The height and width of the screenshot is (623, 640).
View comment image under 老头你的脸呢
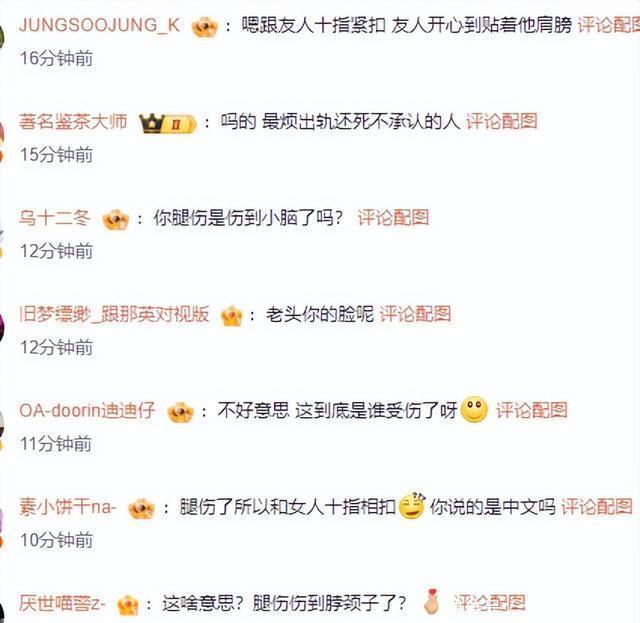(x=415, y=314)
